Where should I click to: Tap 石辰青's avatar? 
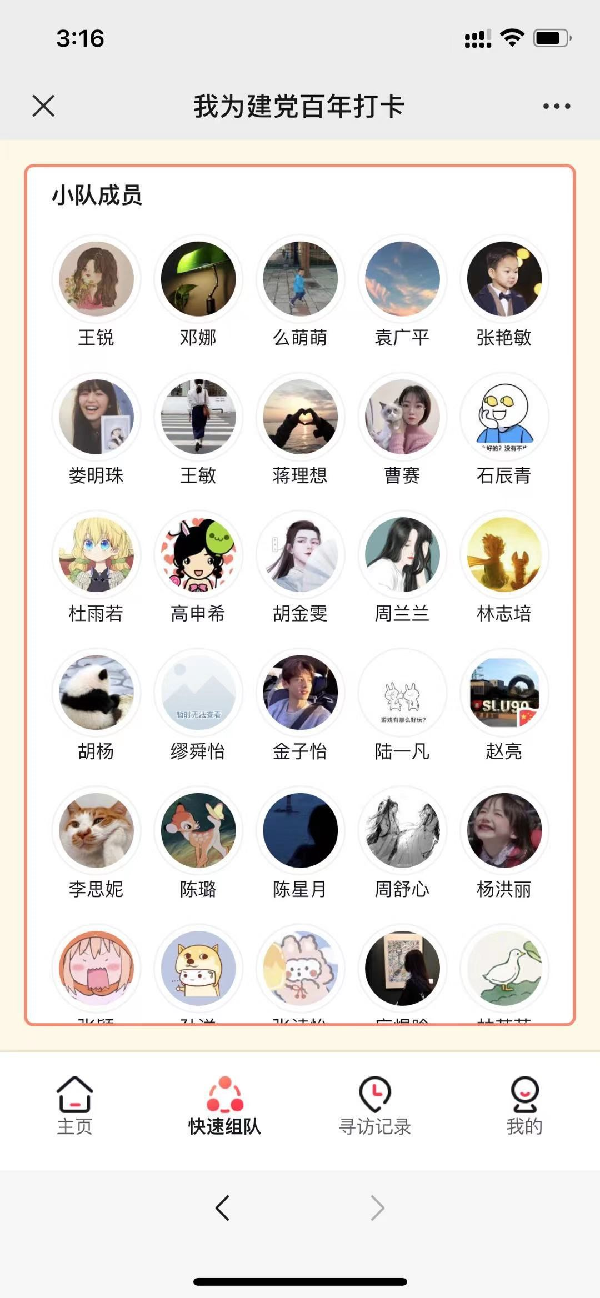point(504,417)
